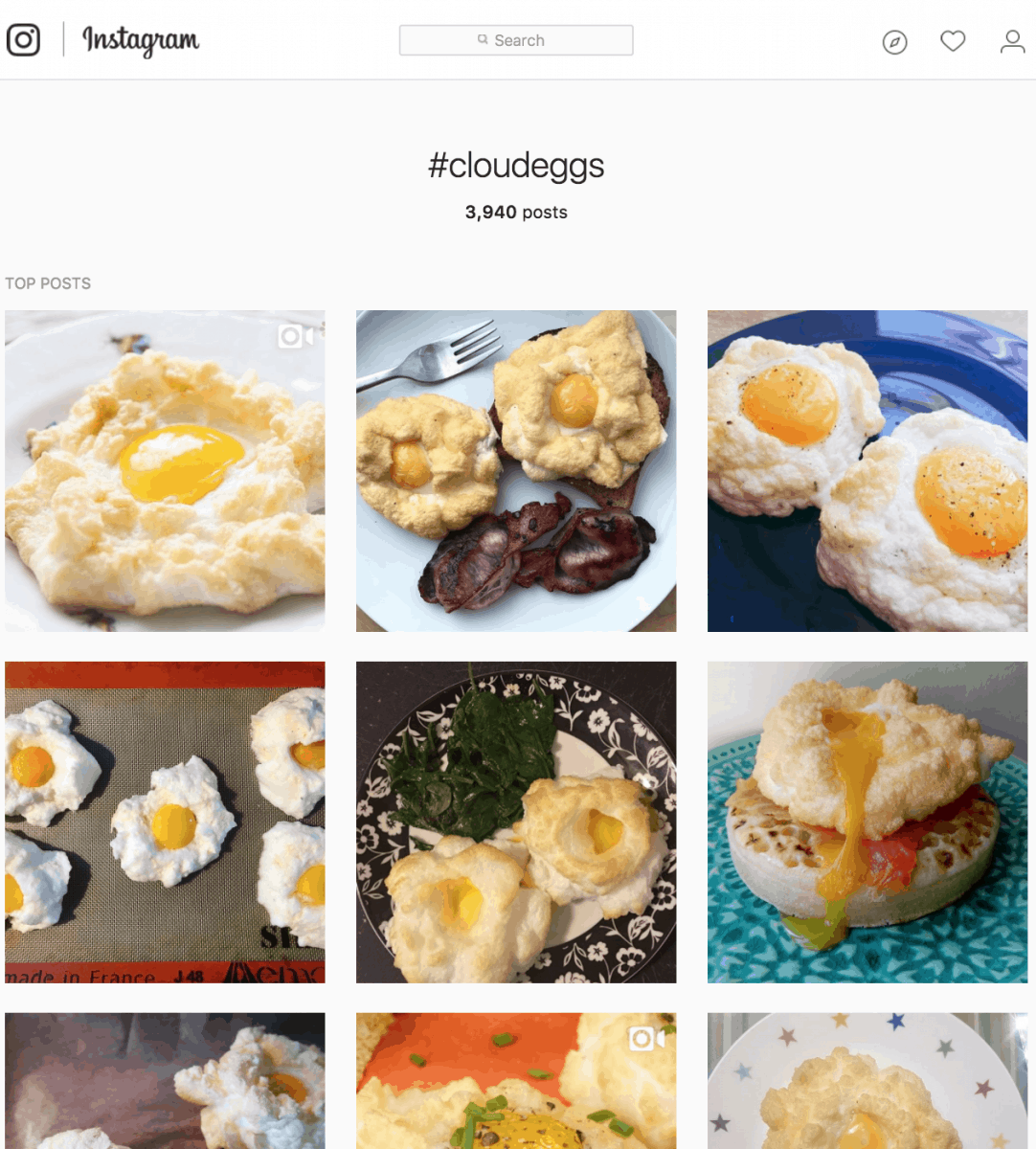Image resolution: width=1036 pixels, height=1149 pixels.
Task: Open the bottom-row post on dark background
Action: coord(165,1082)
